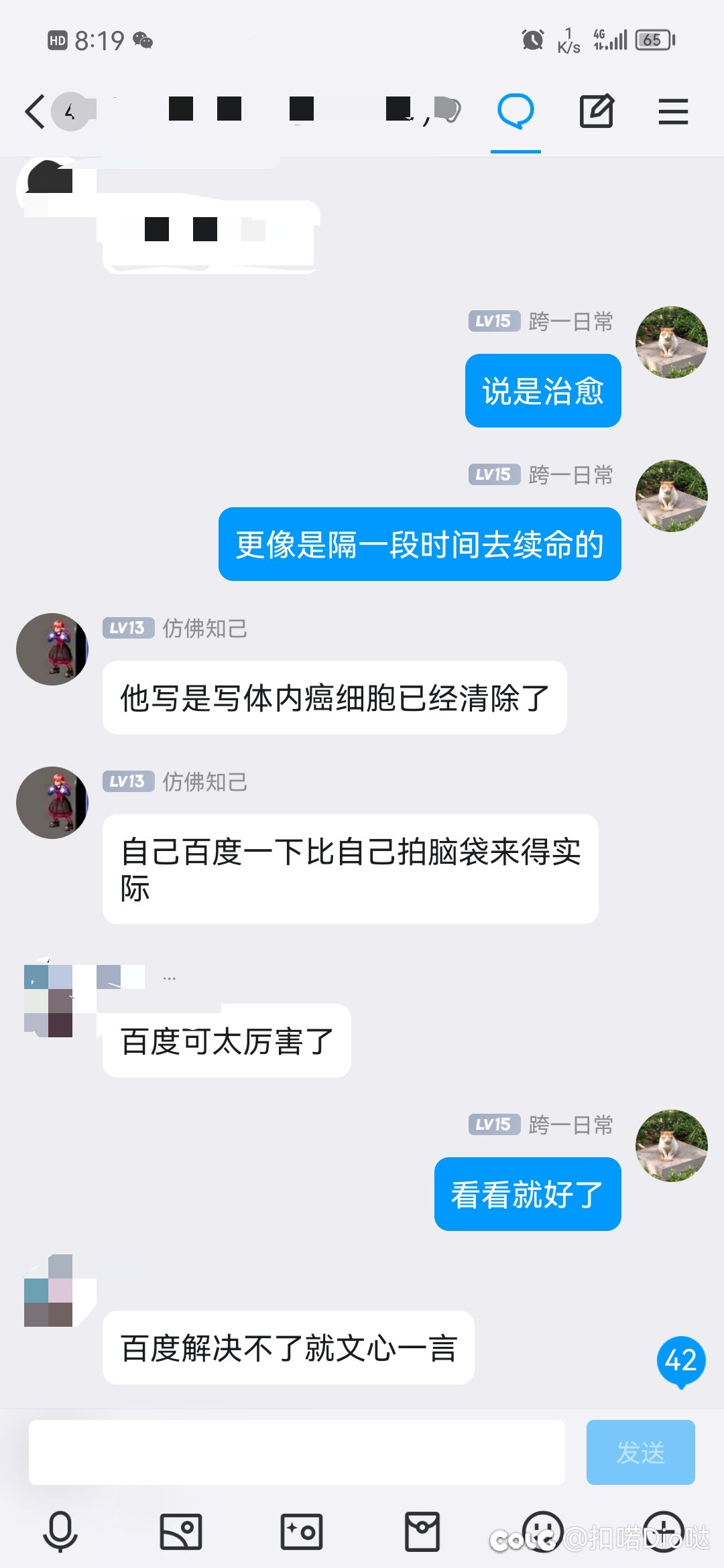Open the plus more-options icon

click(664, 1532)
